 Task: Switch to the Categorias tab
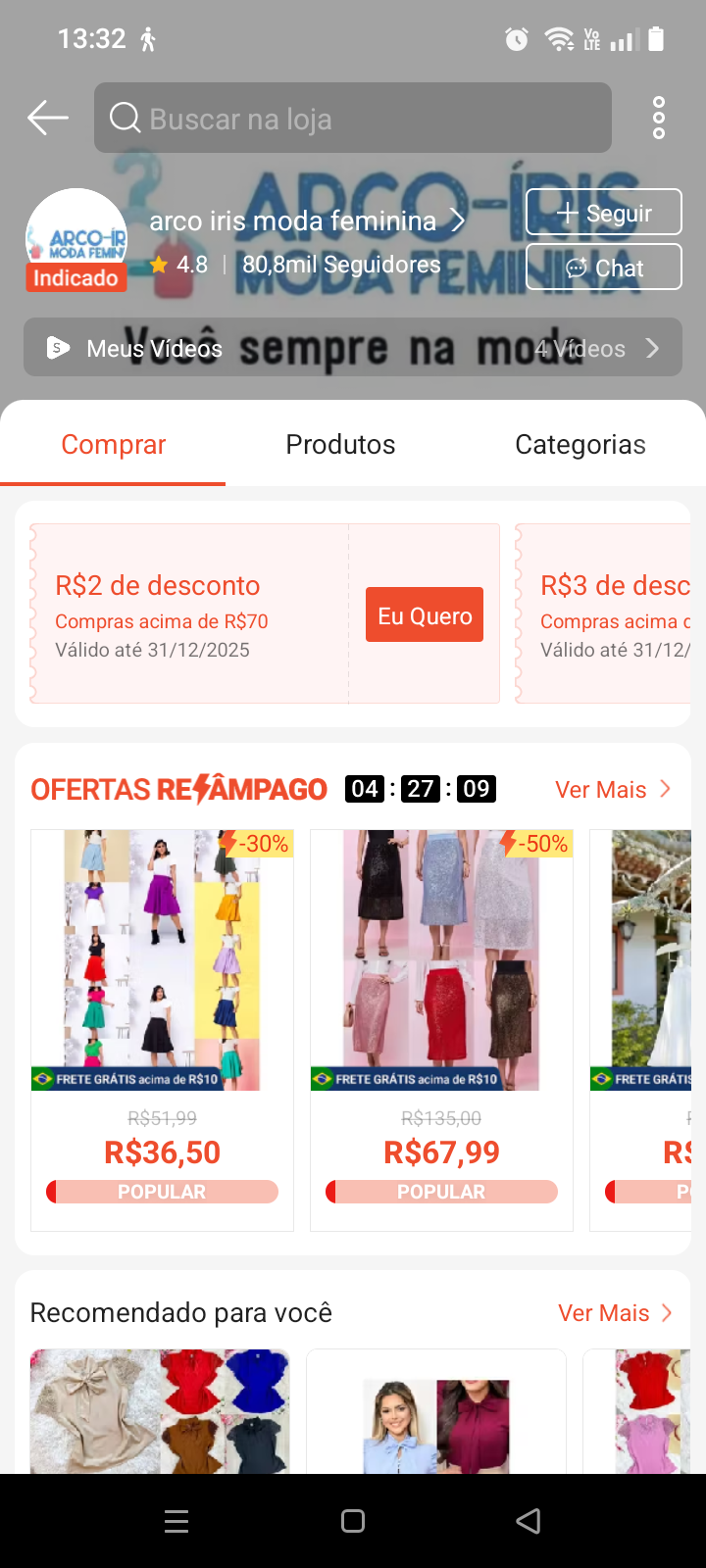click(x=580, y=445)
